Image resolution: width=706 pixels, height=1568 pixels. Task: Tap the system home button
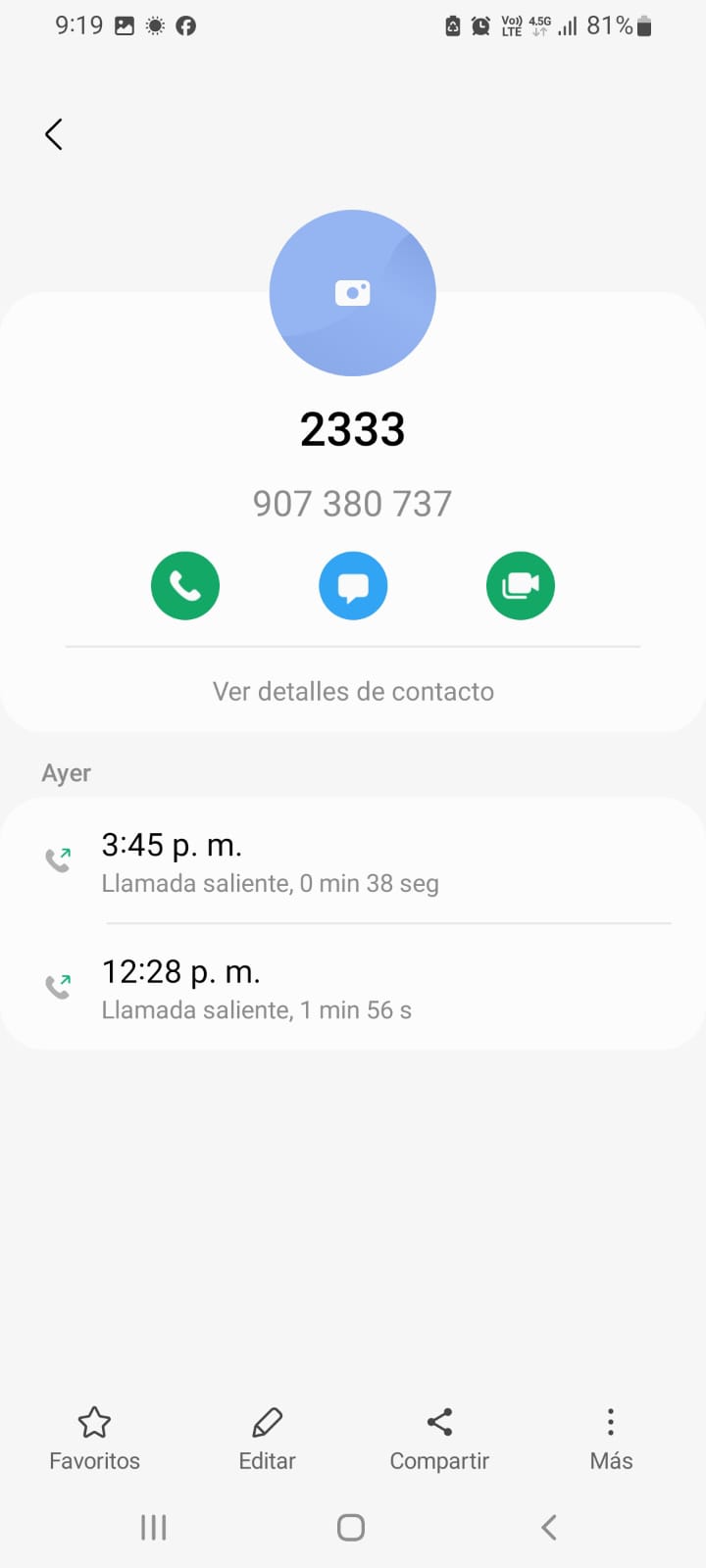coord(351,1527)
